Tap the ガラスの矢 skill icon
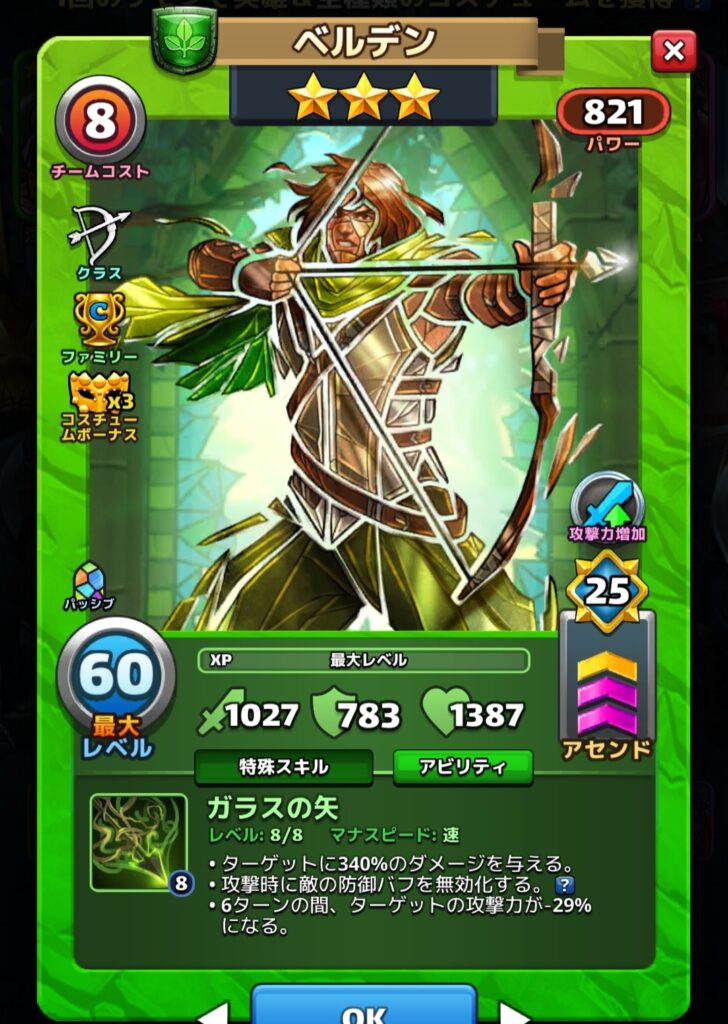The width and height of the screenshot is (728, 1024). coord(138,842)
